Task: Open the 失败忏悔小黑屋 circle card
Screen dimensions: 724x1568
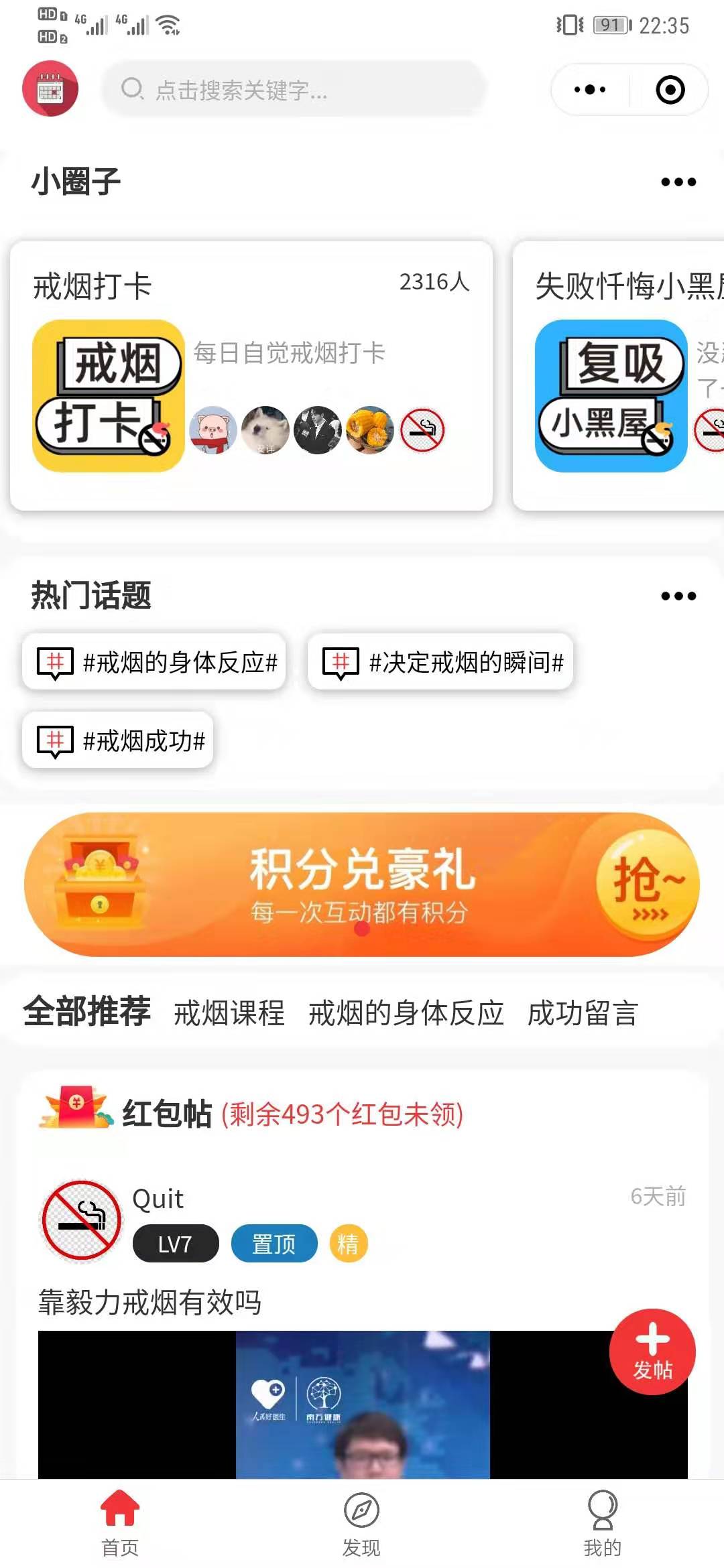Action: tap(620, 375)
